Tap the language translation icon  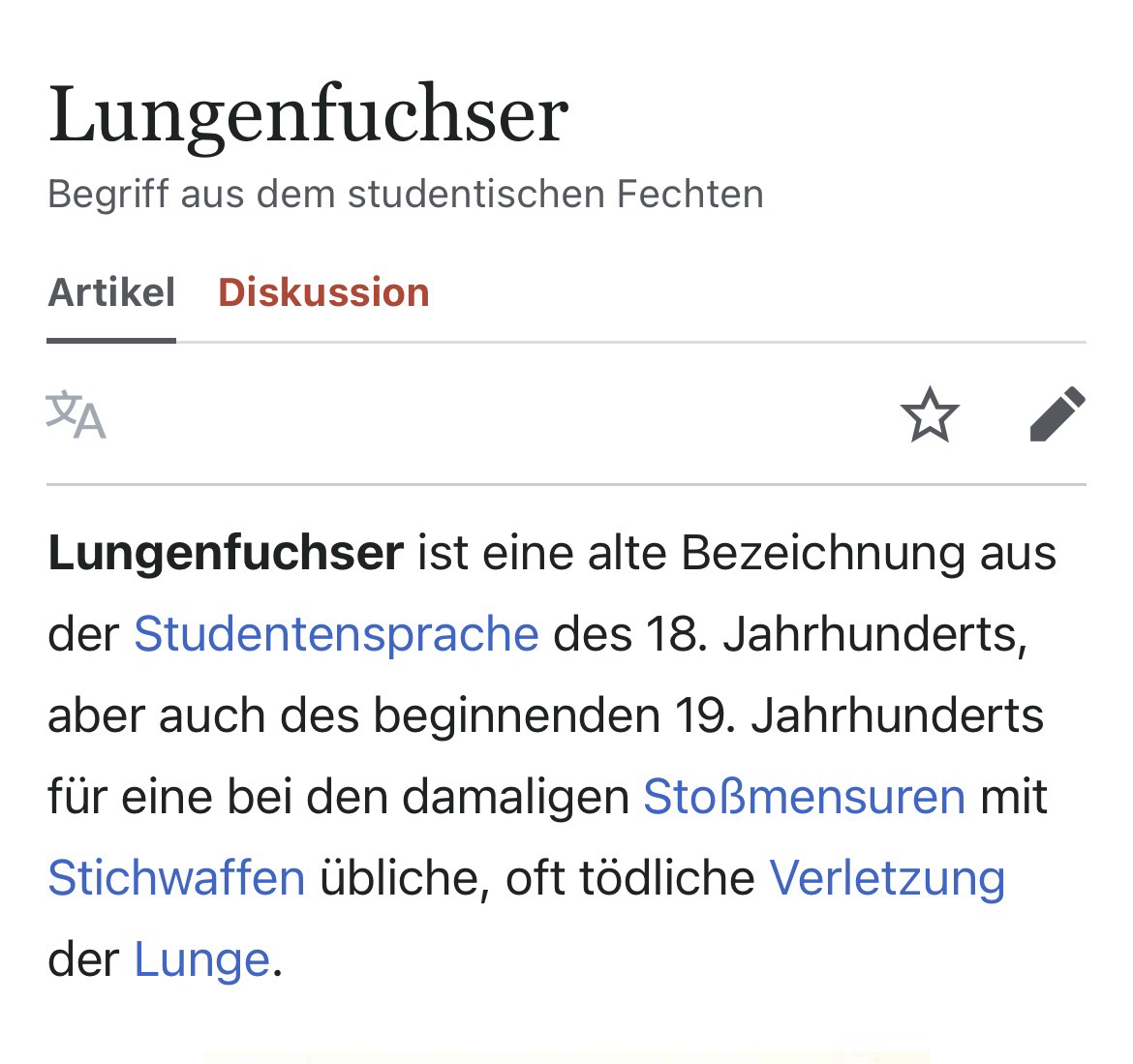76,415
